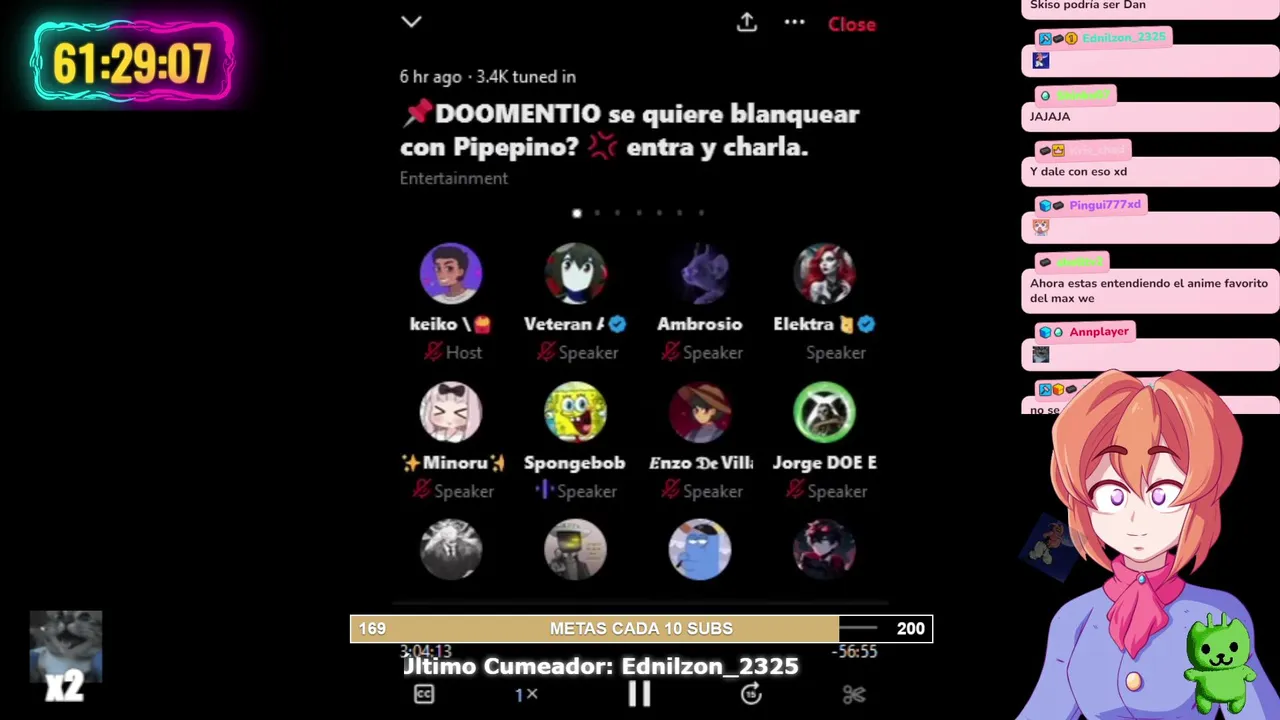View Jorge DOE's speaker profile
1280x720 pixels.
pyautogui.click(x=824, y=412)
